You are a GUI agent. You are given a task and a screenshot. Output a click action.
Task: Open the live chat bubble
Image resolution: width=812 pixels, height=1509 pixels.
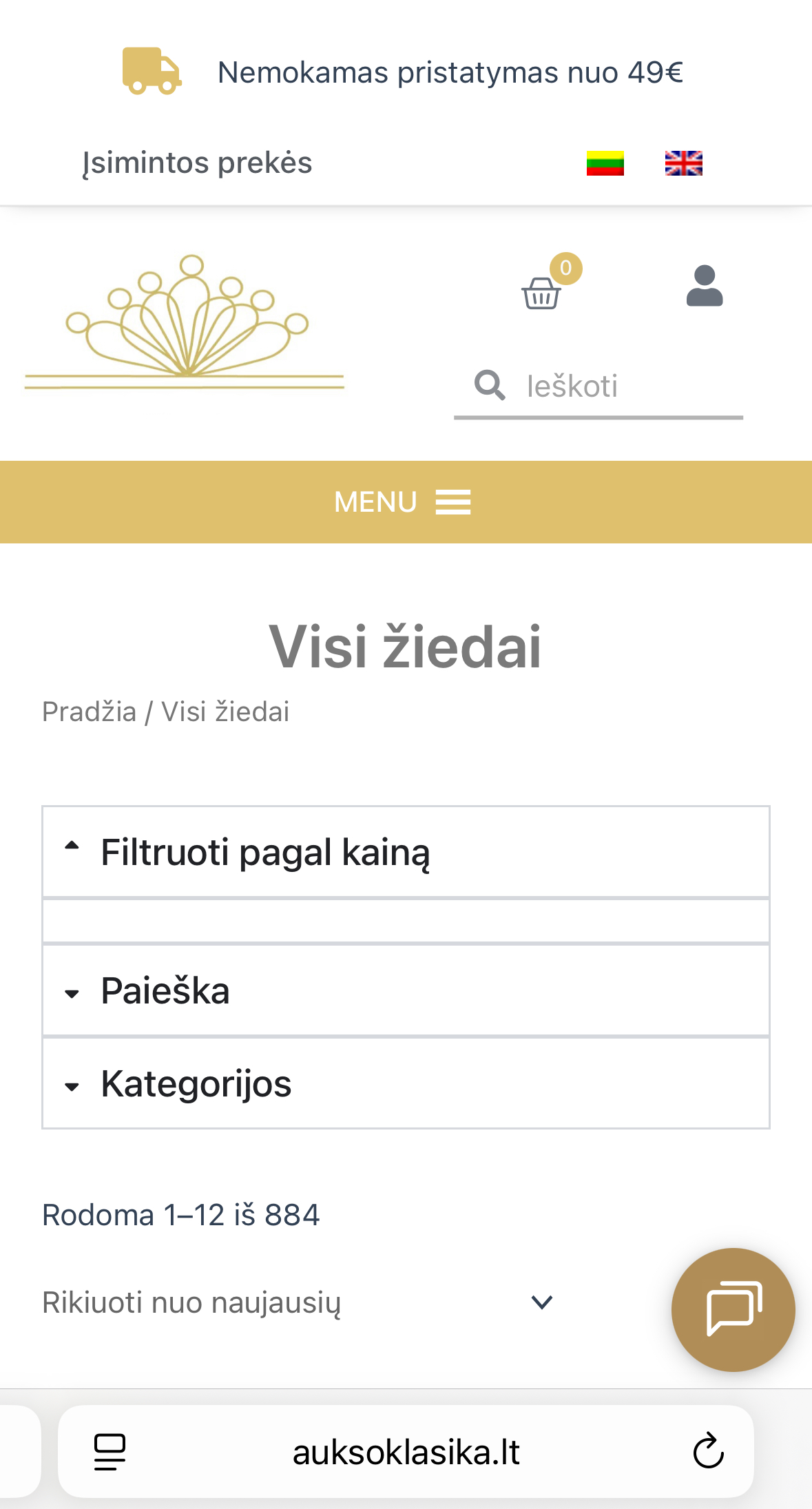pos(733,1309)
